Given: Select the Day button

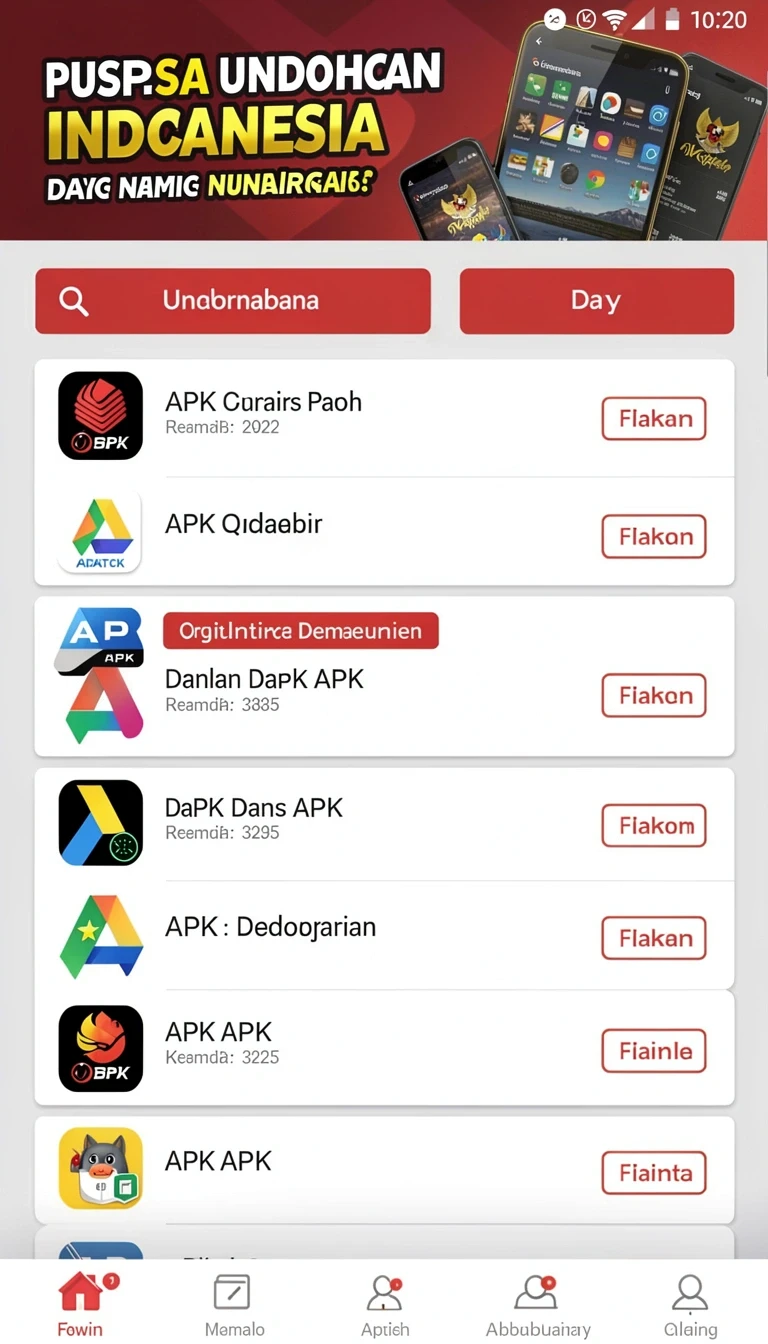Looking at the screenshot, I should point(596,300).
